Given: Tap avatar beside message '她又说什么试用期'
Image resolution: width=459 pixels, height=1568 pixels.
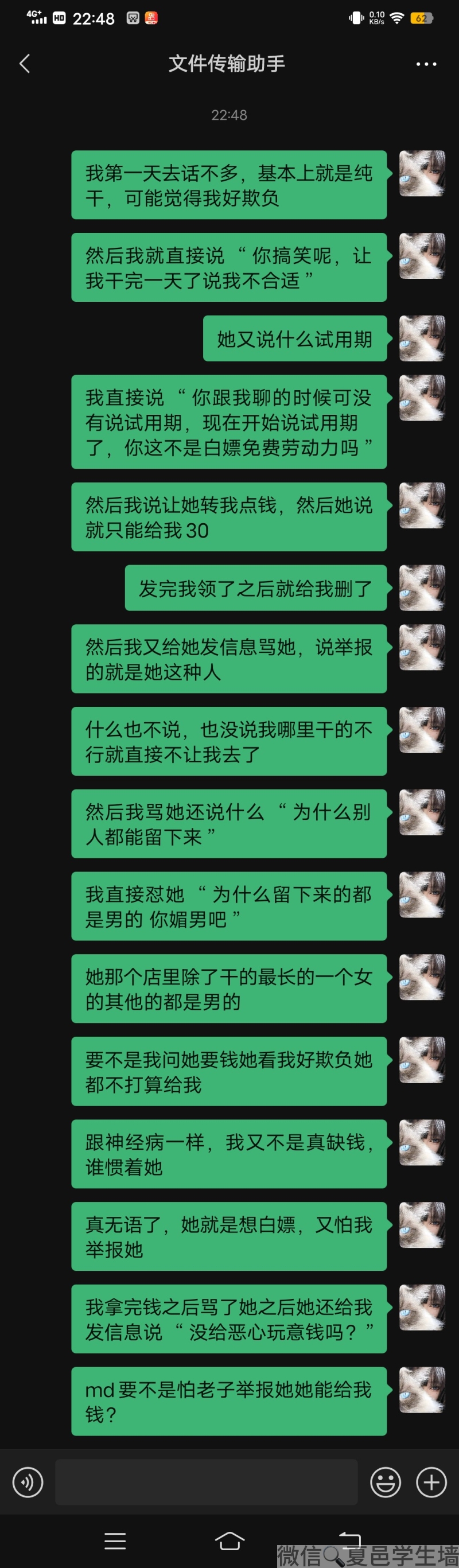Looking at the screenshot, I should coord(422,338).
